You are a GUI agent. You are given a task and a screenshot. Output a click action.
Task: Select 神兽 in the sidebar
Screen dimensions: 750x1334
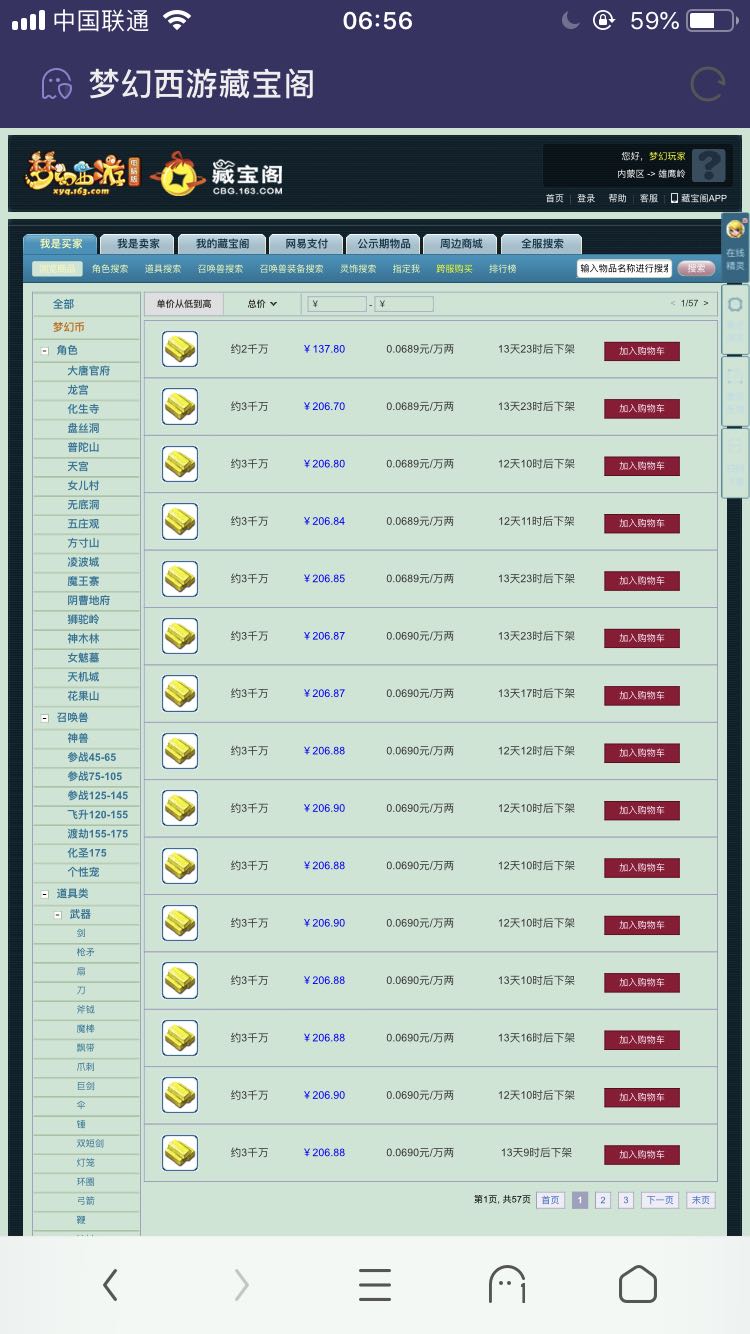point(78,738)
